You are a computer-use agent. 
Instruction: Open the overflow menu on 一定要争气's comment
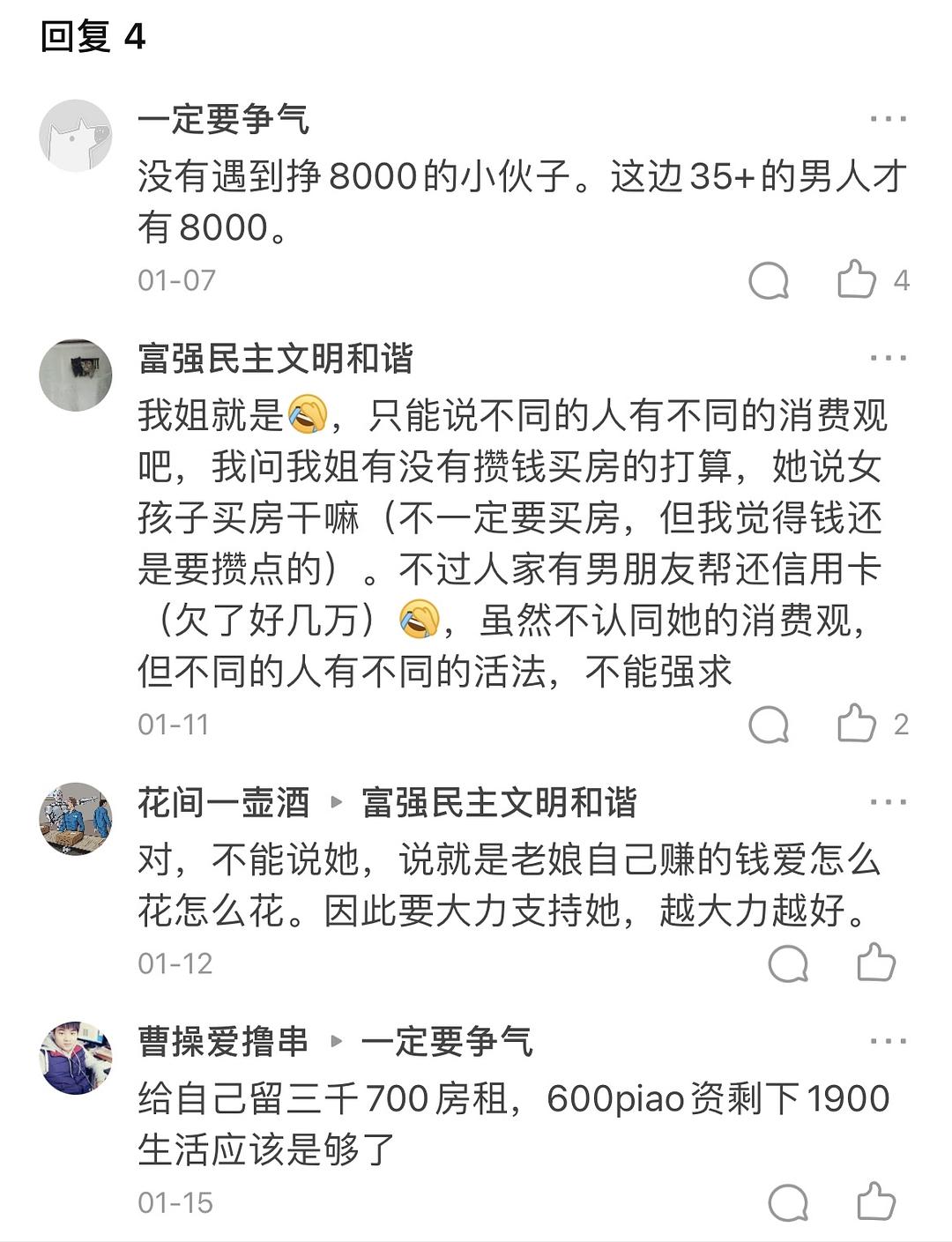(887, 119)
